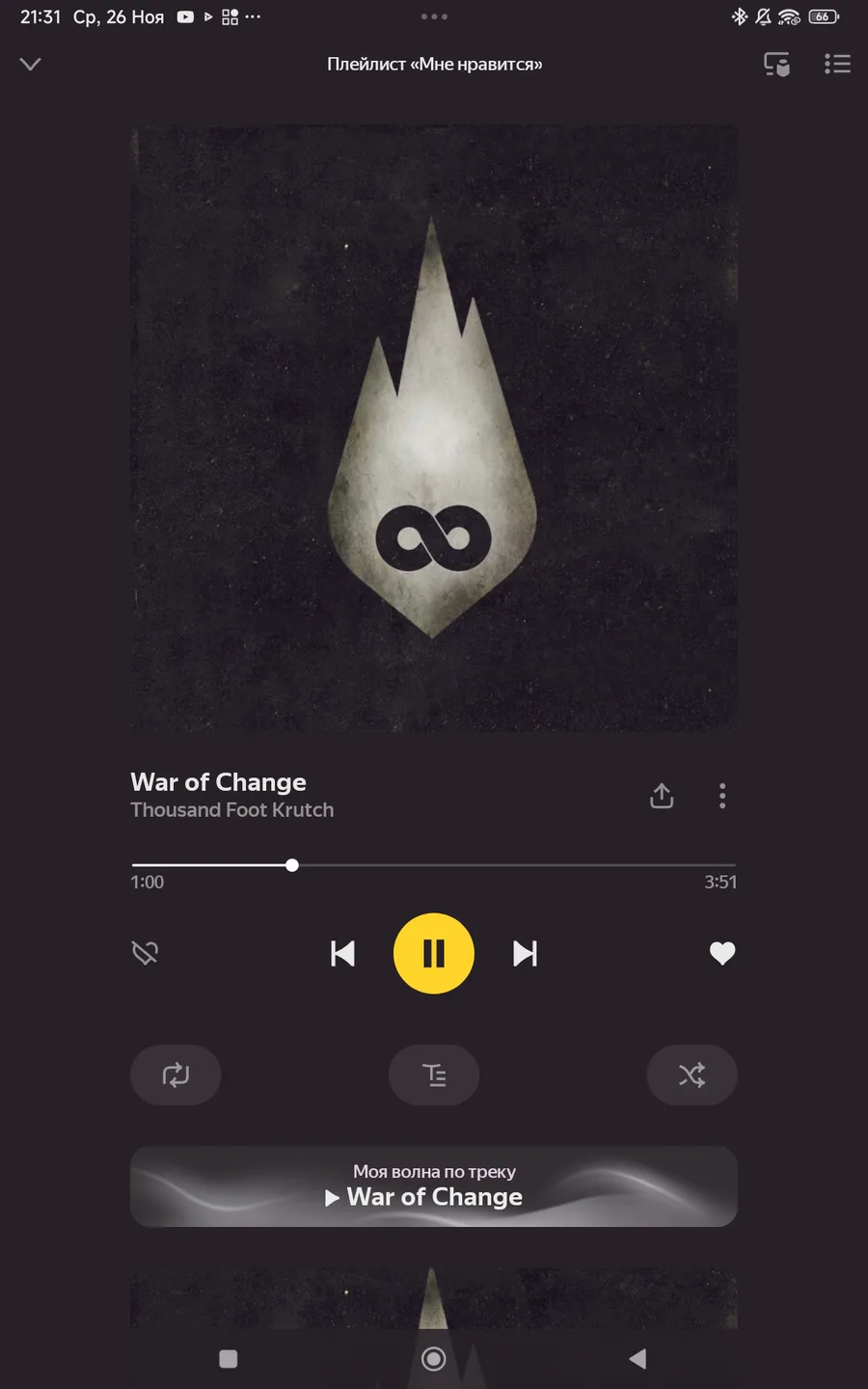Toggle the shuffle button
This screenshot has height=1389, width=868.
(692, 1075)
